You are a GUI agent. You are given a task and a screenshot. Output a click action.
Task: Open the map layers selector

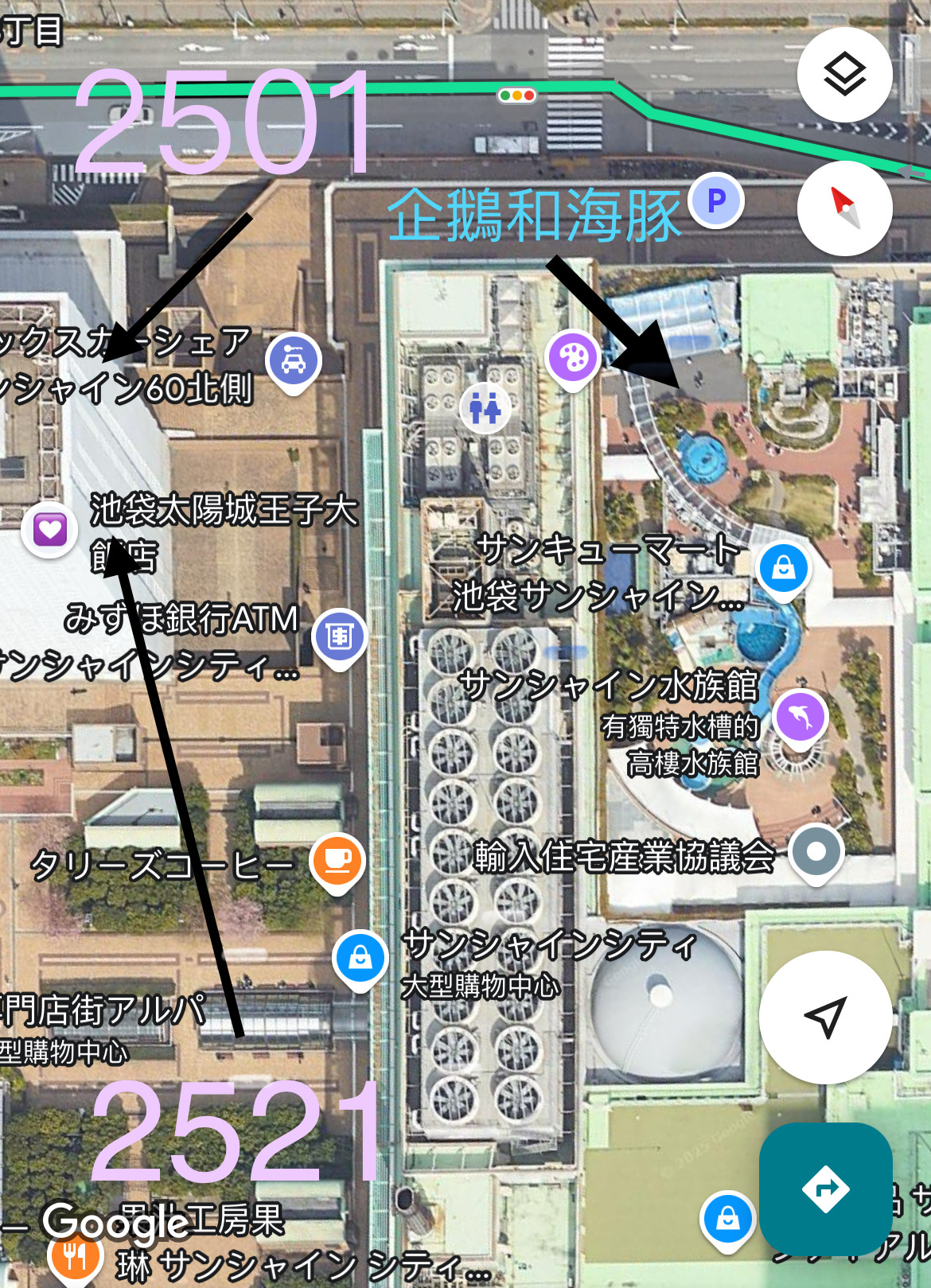tap(844, 75)
